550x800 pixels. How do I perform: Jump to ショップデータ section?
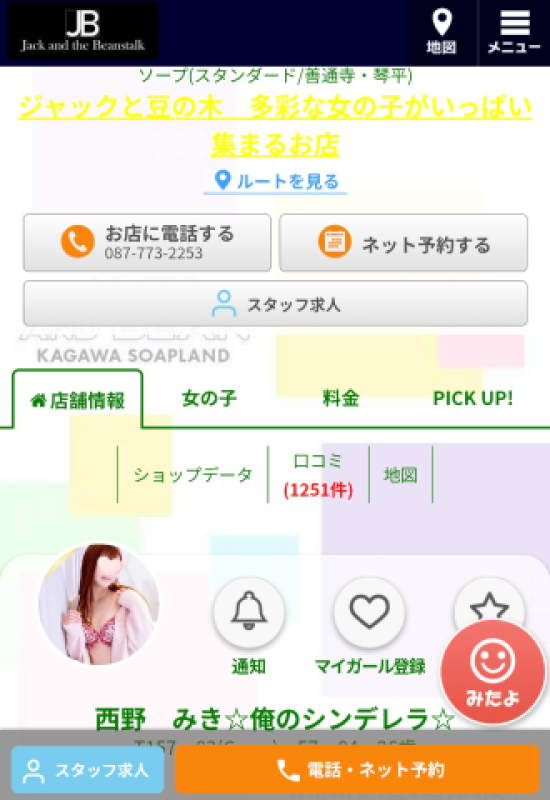pyautogui.click(x=193, y=475)
